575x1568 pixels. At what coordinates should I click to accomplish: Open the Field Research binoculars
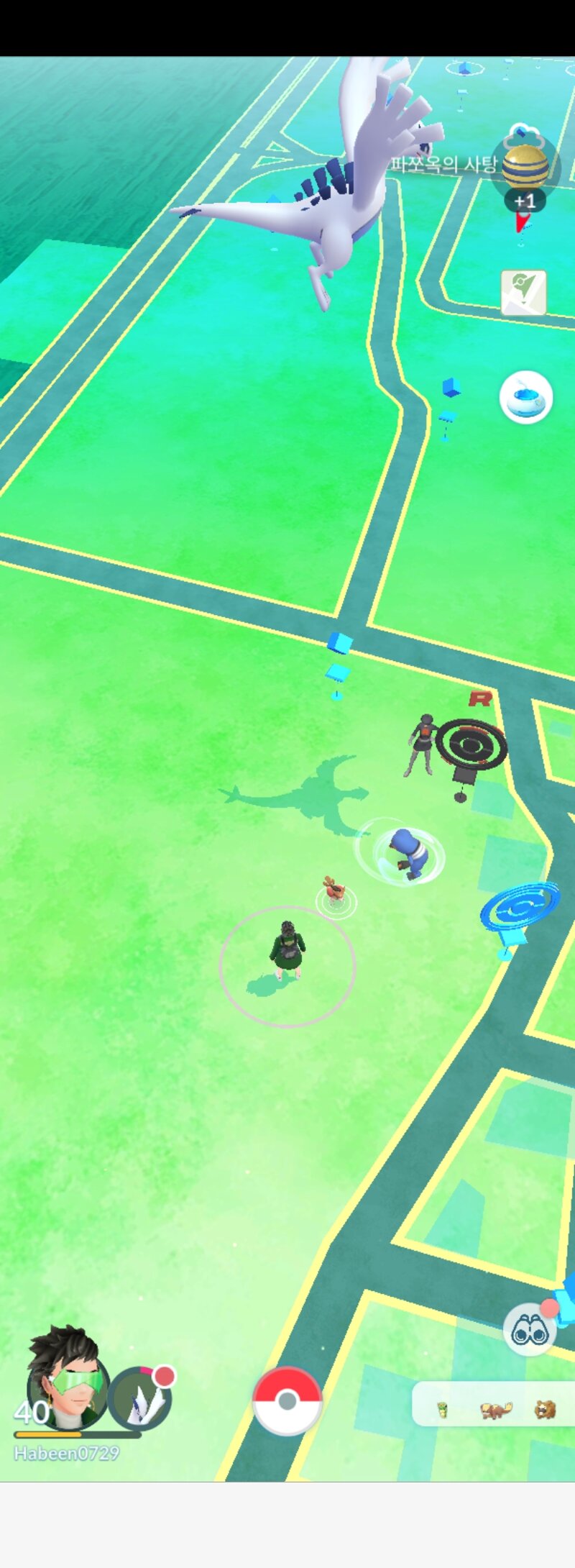tap(530, 1331)
